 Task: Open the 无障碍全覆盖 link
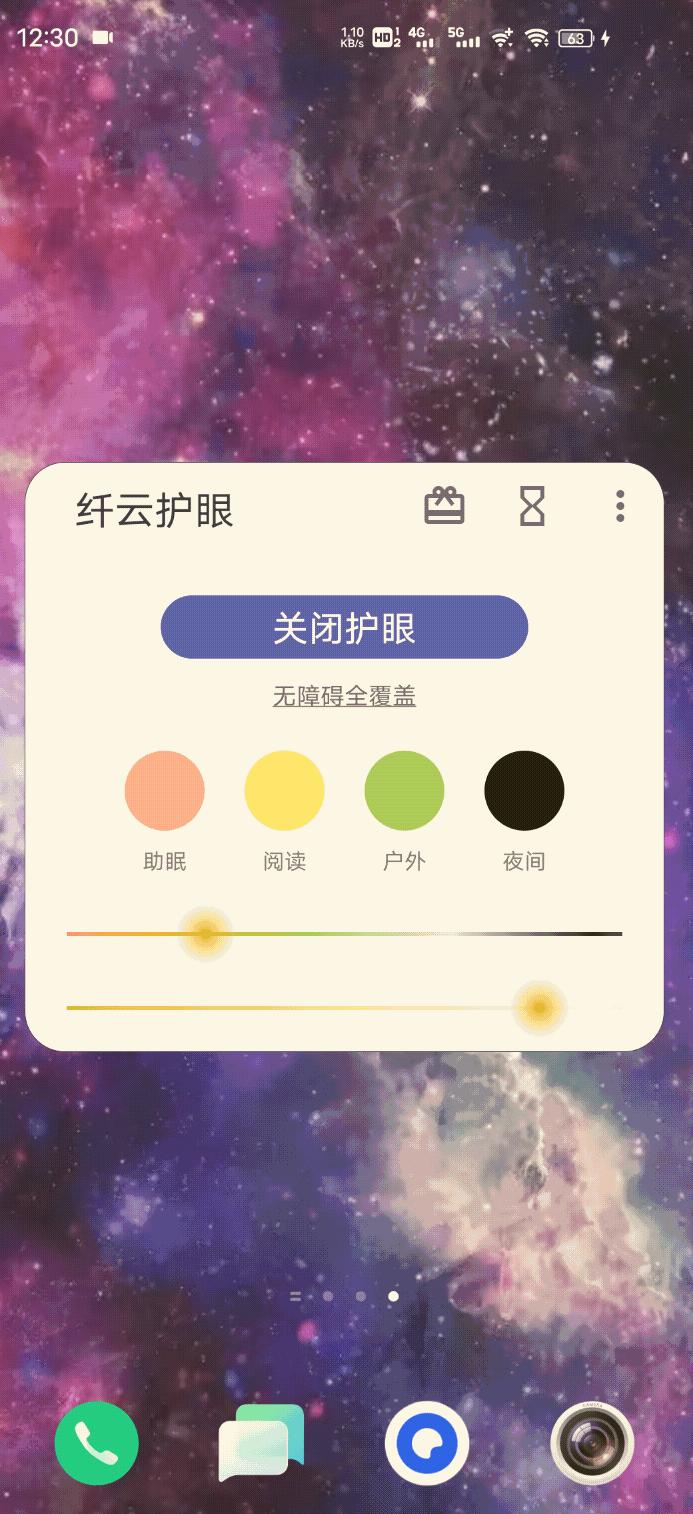344,696
